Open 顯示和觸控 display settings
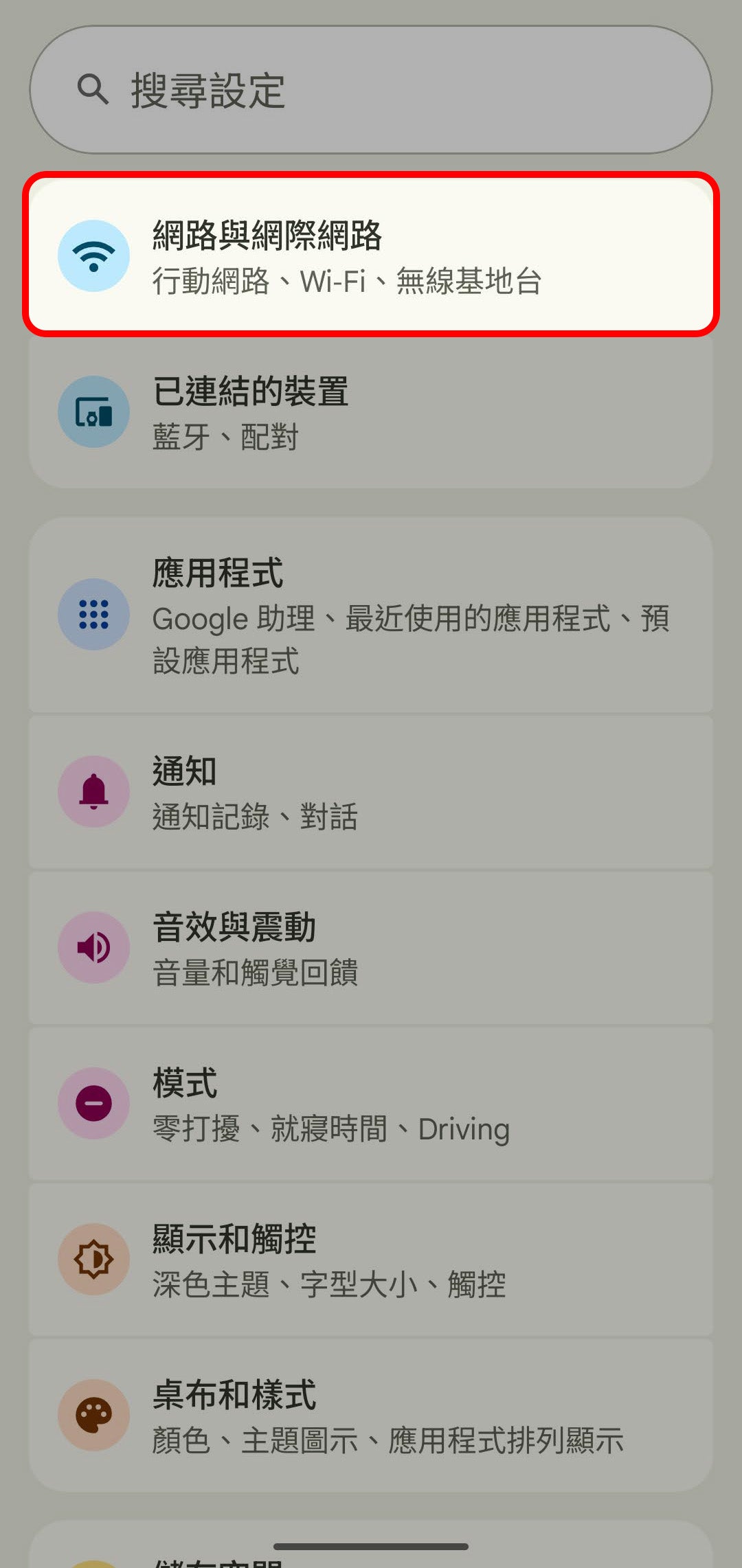 pyautogui.click(x=371, y=1258)
